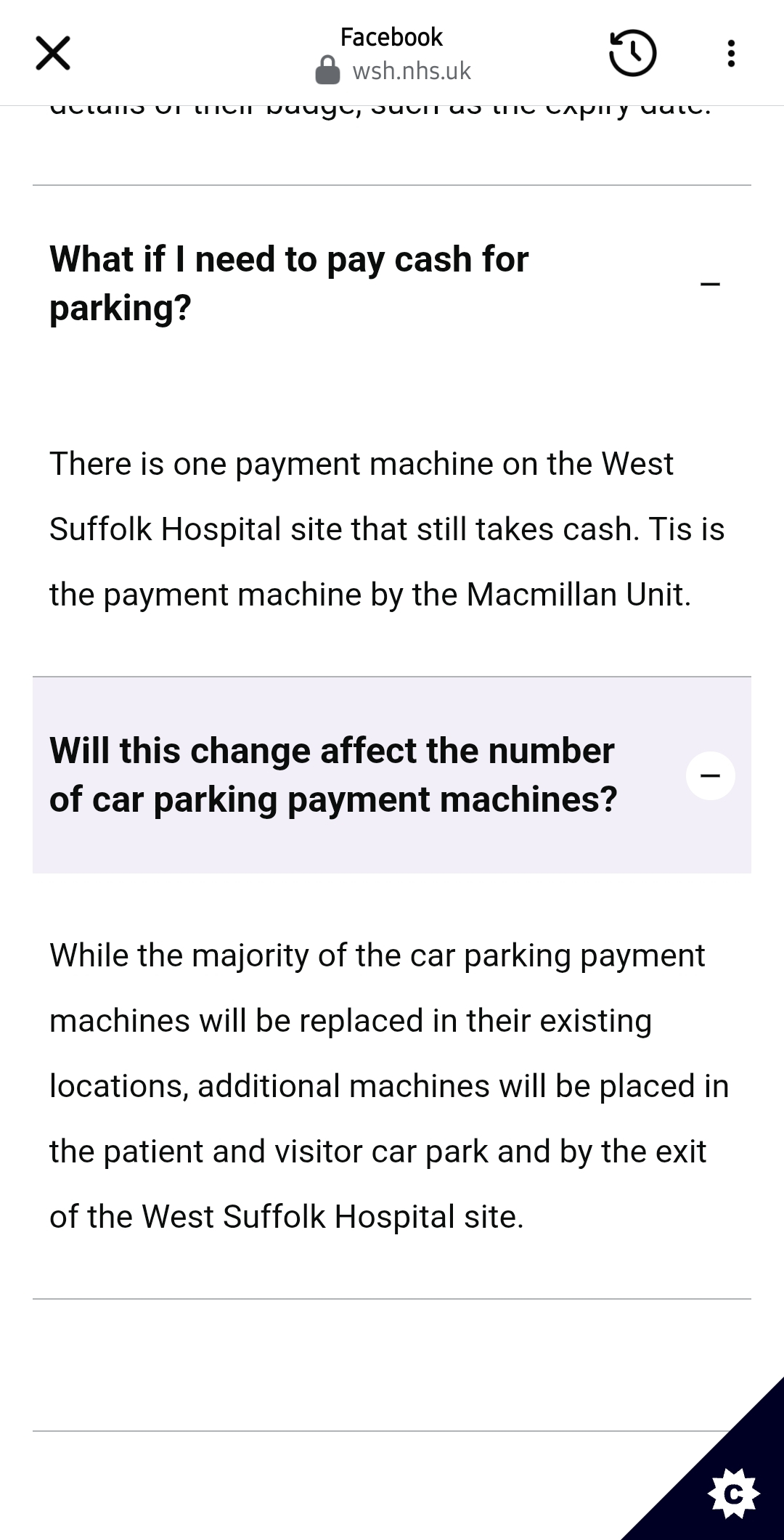This screenshot has width=784, height=1540.
Task: Collapse the pay cash for parking question
Action: [710, 284]
